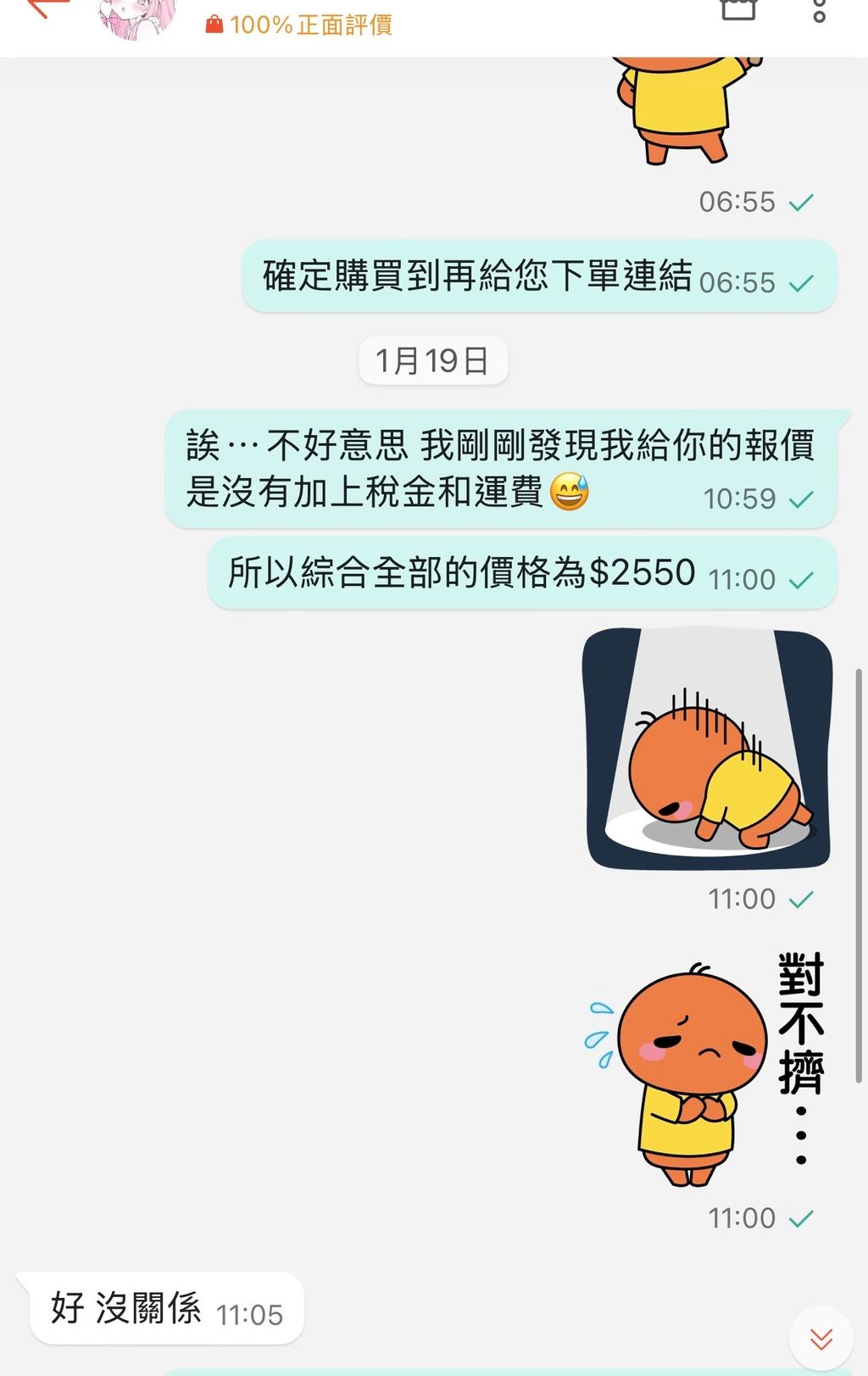The height and width of the screenshot is (1376, 868).
Task: Open the shop orders icon in the top bar
Action: pos(738,12)
